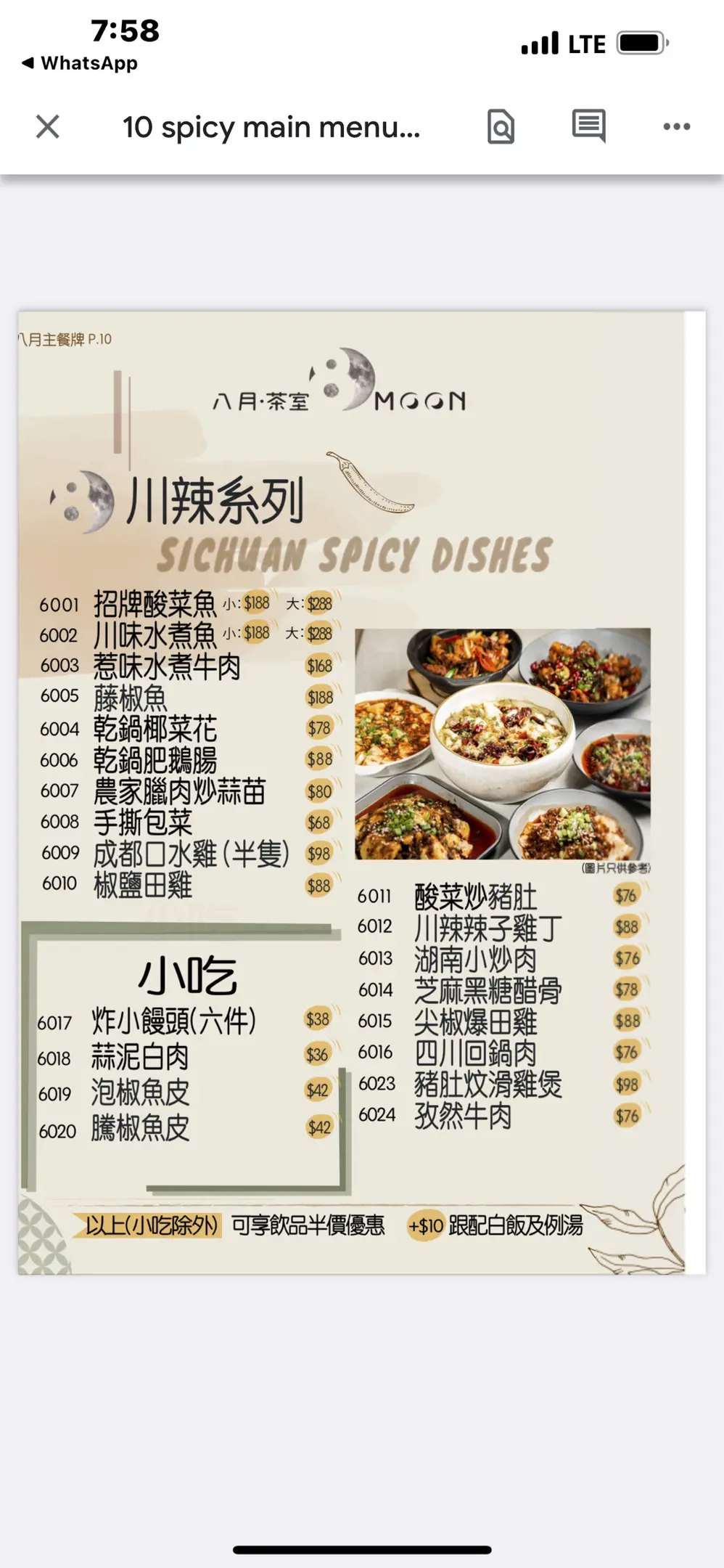Open find in document icon
Screen dimensions: 724x1568
pyautogui.click(x=501, y=127)
